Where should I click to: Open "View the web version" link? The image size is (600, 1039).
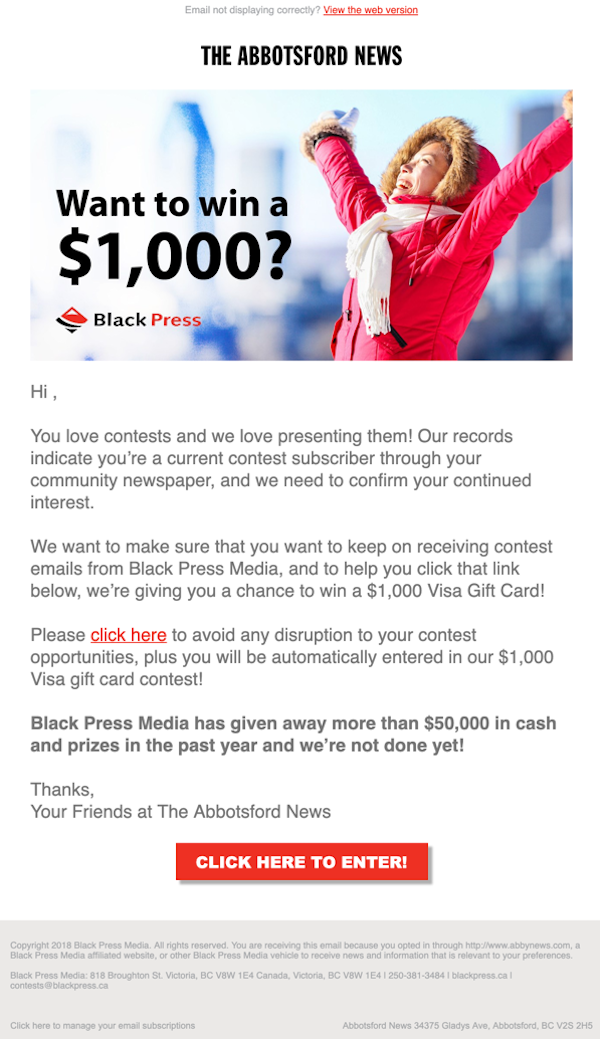coord(370,10)
